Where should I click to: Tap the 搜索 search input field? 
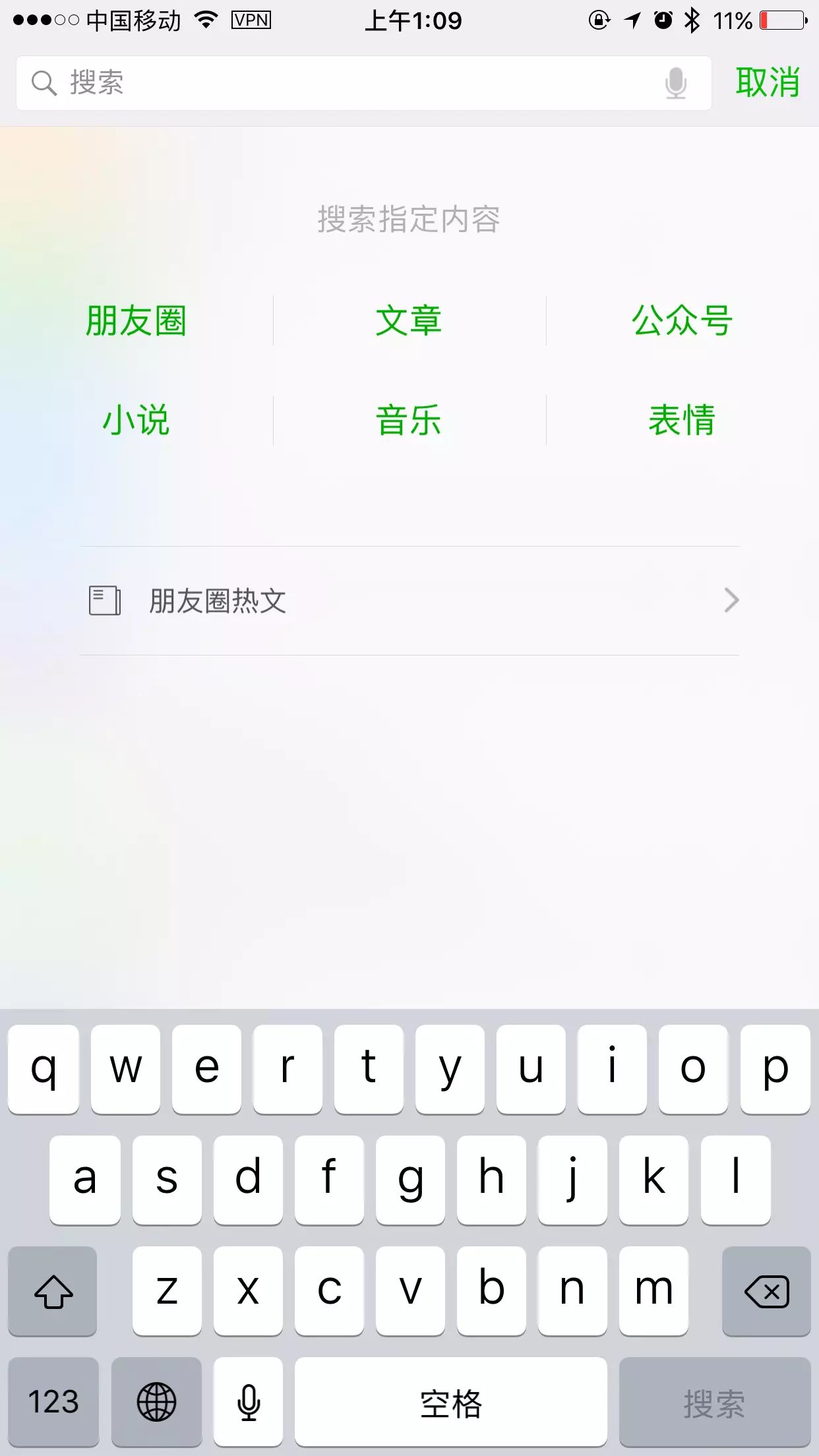click(x=363, y=83)
